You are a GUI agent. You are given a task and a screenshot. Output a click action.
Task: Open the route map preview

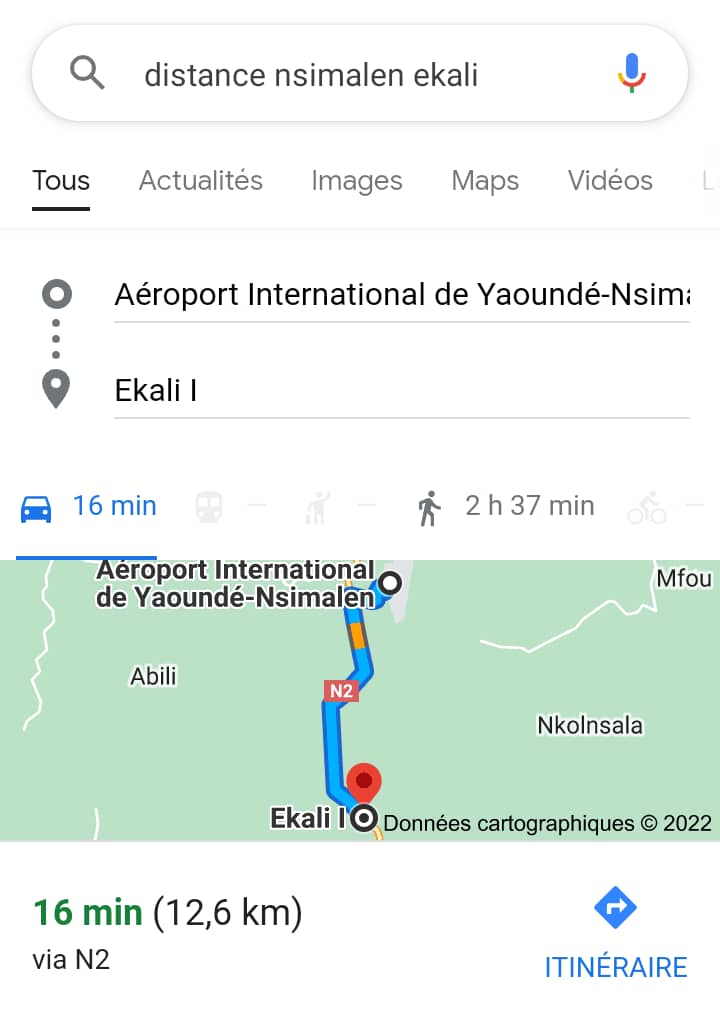[x=360, y=700]
